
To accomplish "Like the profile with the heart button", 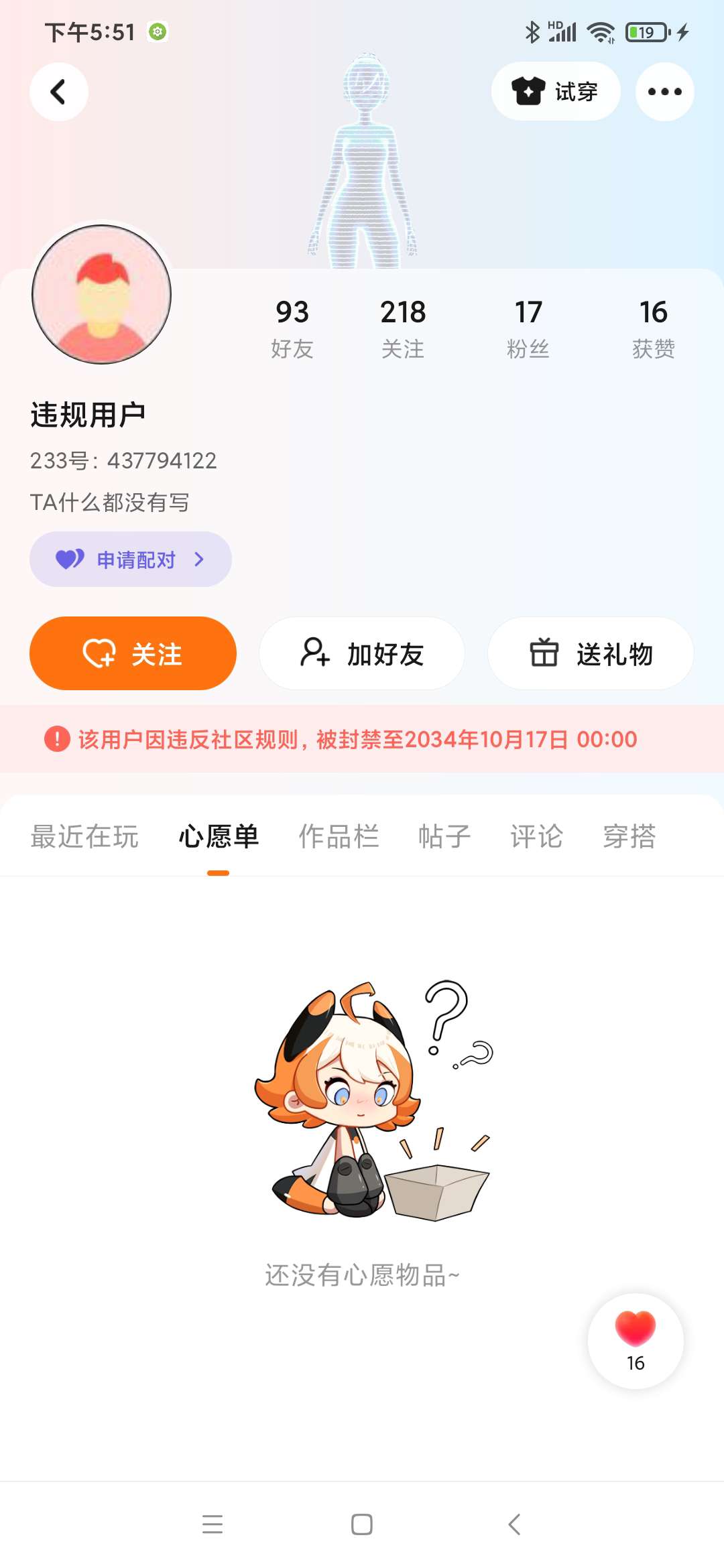I will pyautogui.click(x=636, y=1340).
